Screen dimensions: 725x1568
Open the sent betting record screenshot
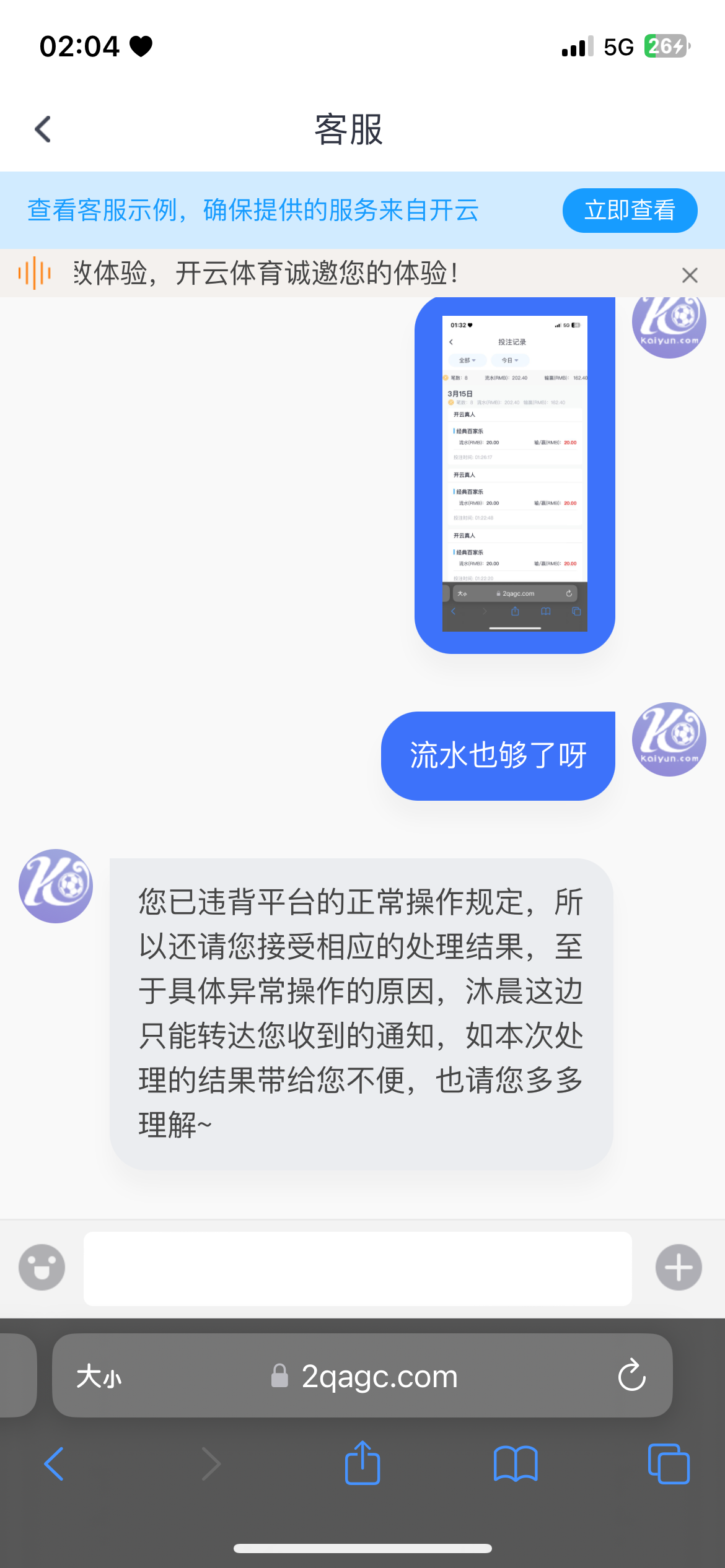(x=514, y=474)
